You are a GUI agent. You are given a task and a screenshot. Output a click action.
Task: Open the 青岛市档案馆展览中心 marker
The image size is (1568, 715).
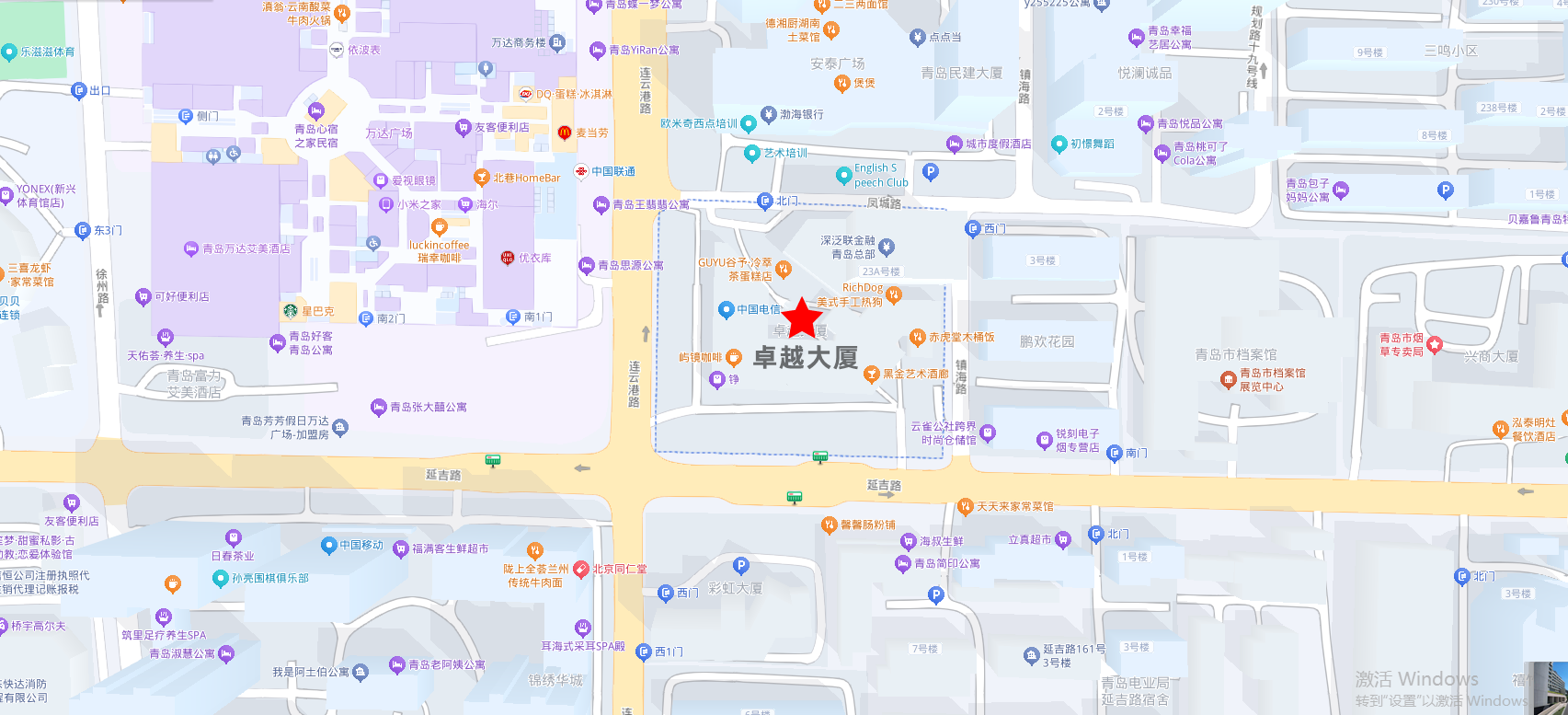click(x=1228, y=379)
